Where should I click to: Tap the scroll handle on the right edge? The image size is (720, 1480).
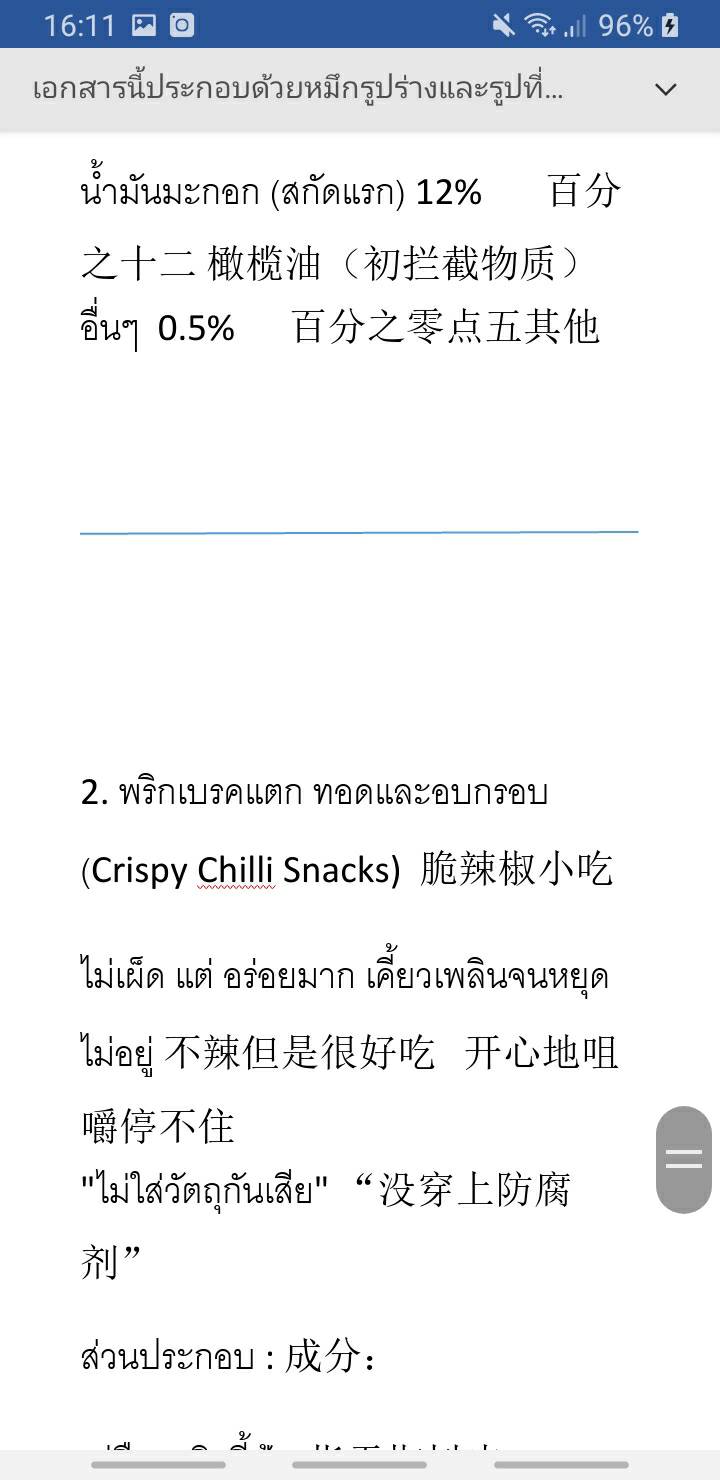(684, 1160)
